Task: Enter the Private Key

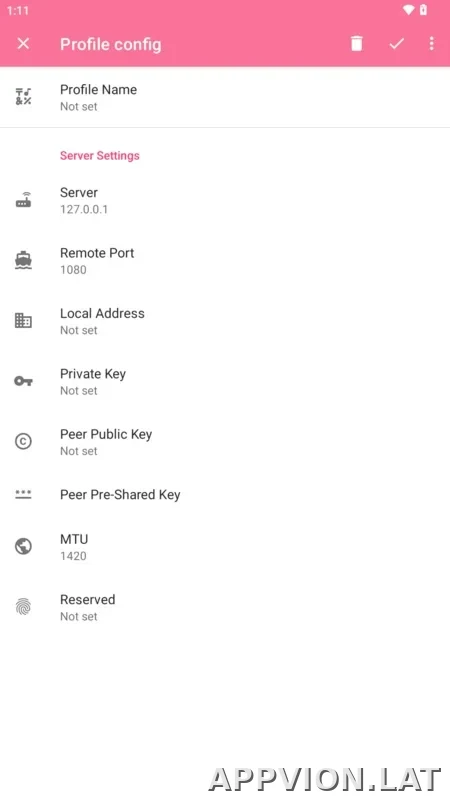Action: [x=225, y=382]
